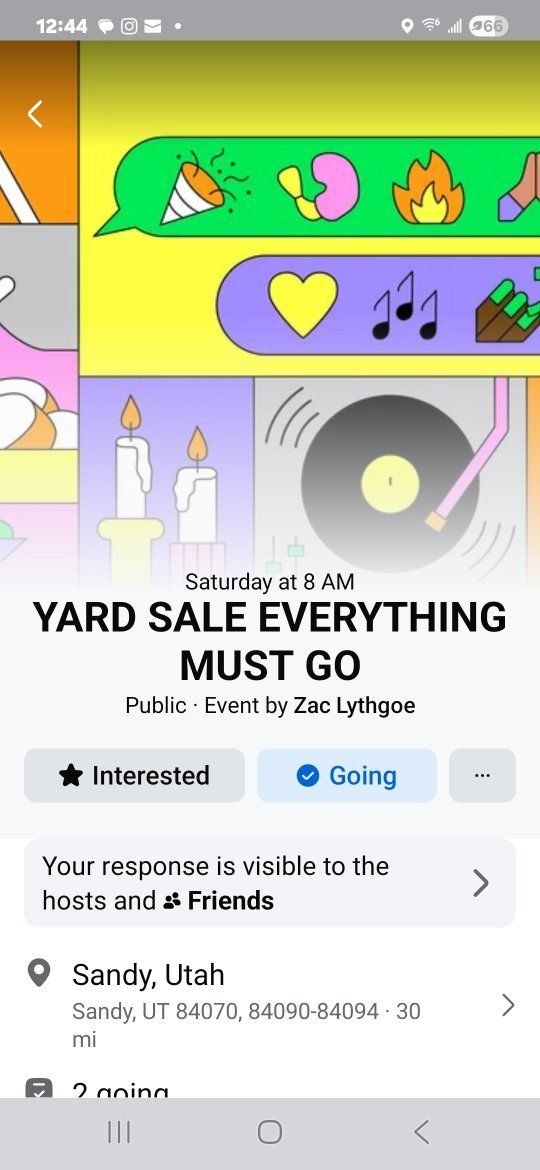
Task: Mark yourself as Interested
Action: pyautogui.click(x=134, y=775)
